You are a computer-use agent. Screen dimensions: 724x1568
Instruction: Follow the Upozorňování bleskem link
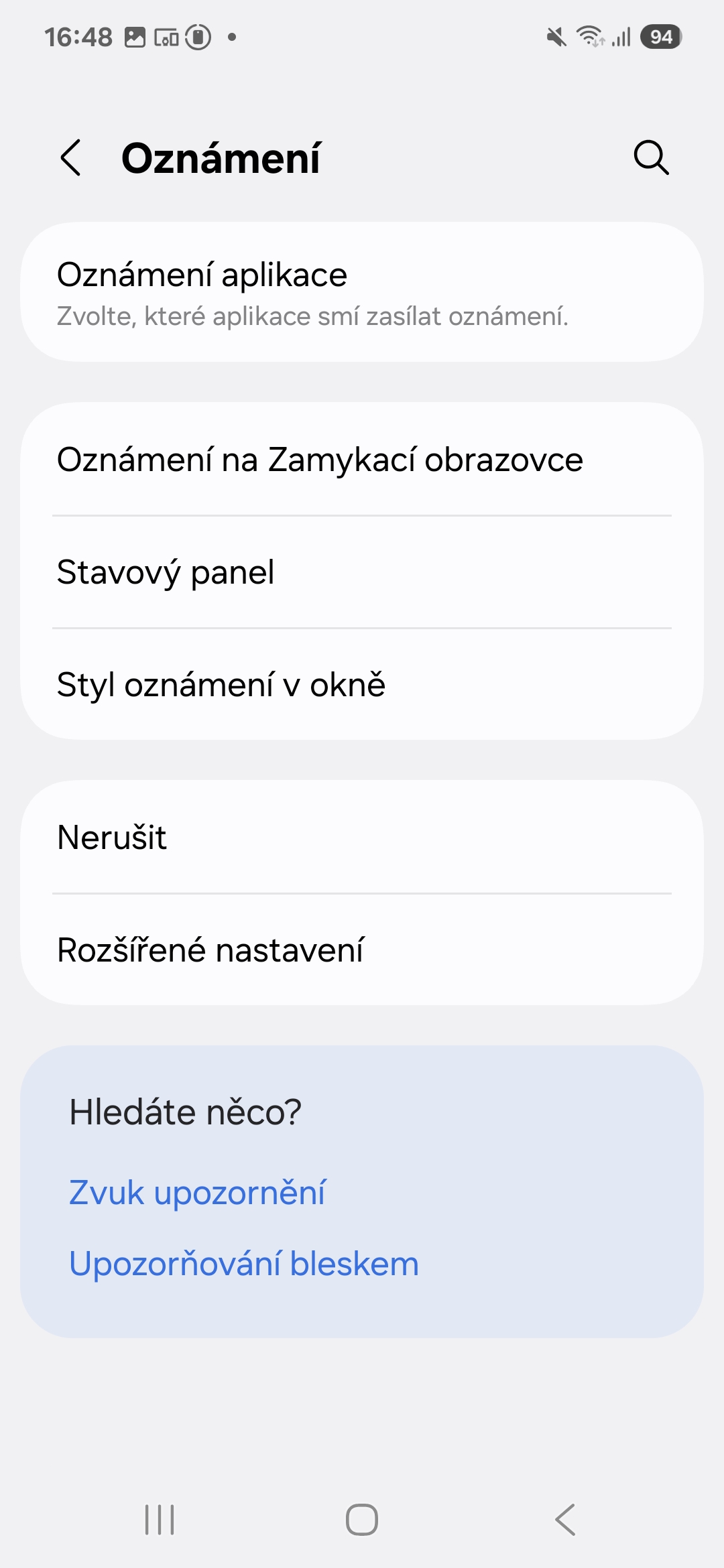[x=244, y=1264]
